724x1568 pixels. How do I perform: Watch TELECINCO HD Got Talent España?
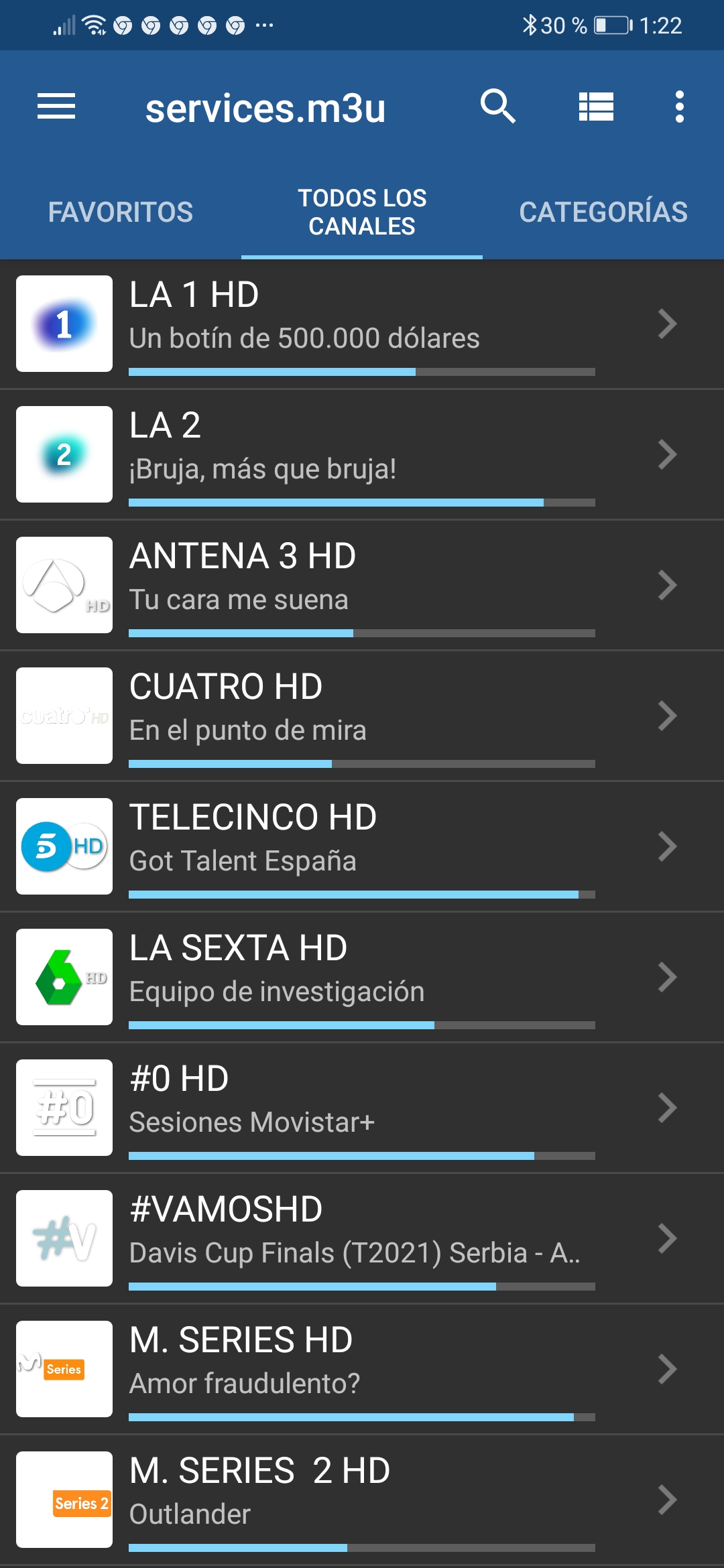(x=362, y=846)
